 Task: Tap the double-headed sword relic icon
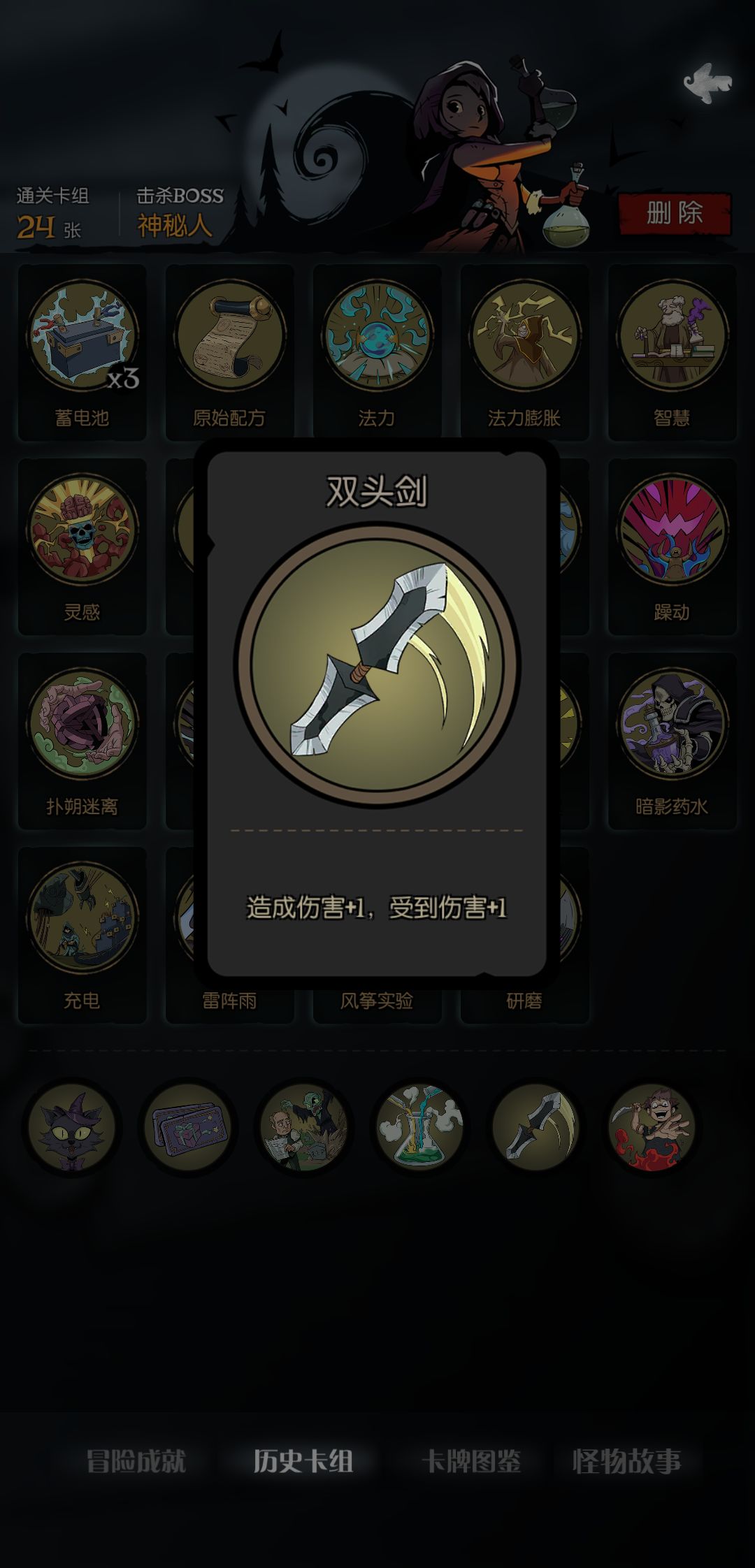click(x=535, y=1126)
